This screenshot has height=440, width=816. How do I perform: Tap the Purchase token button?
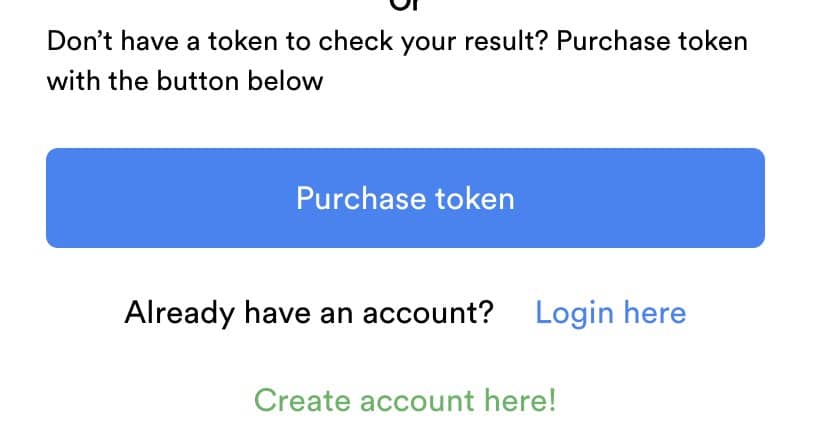pos(405,198)
